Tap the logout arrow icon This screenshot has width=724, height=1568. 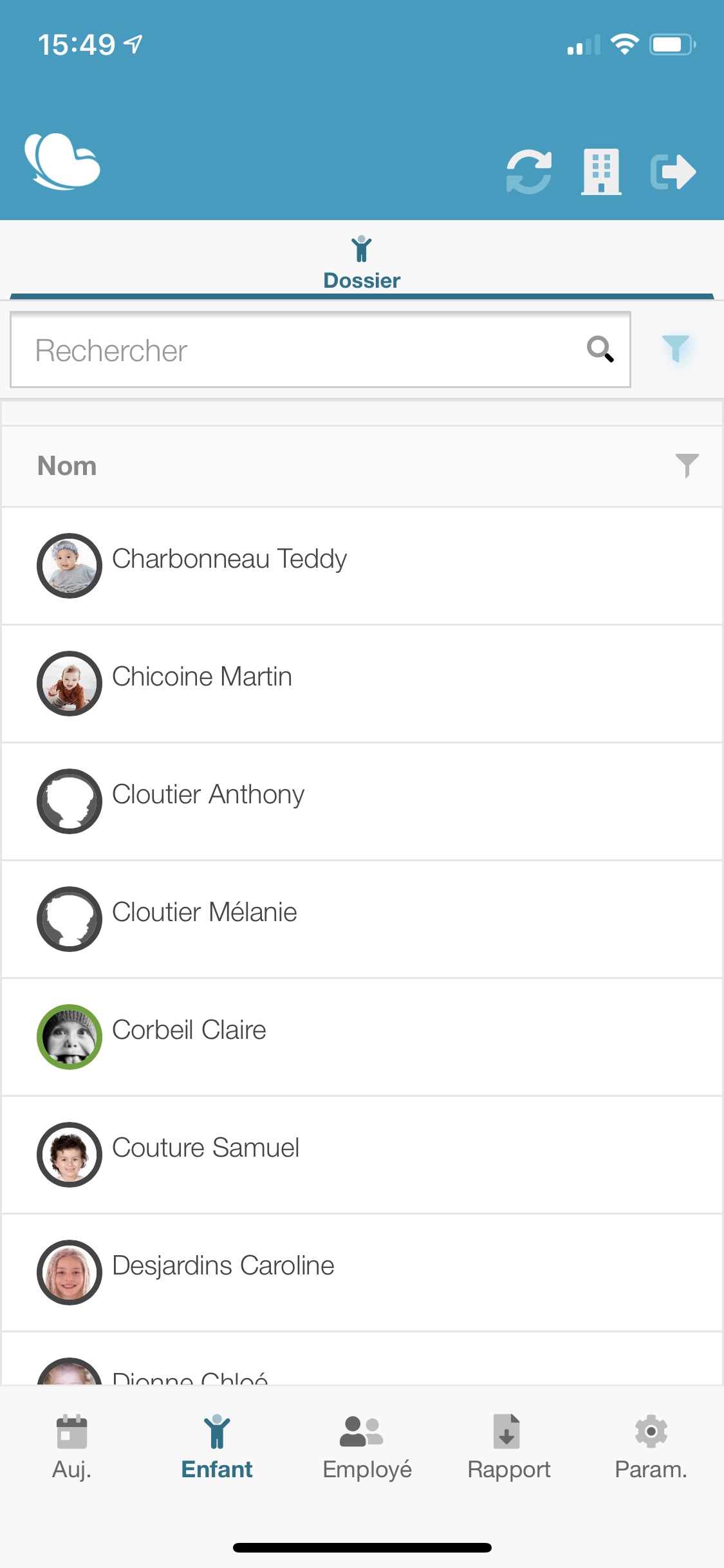[673, 172]
